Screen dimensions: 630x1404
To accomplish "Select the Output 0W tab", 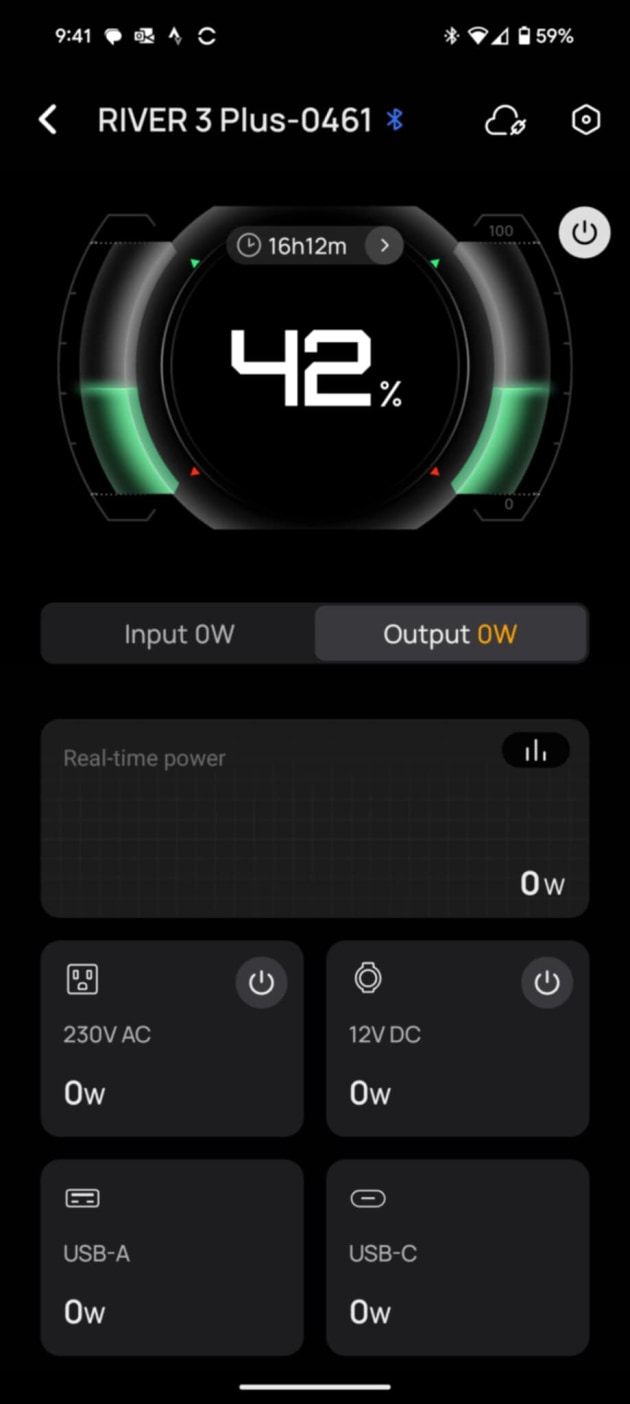I will coord(450,634).
